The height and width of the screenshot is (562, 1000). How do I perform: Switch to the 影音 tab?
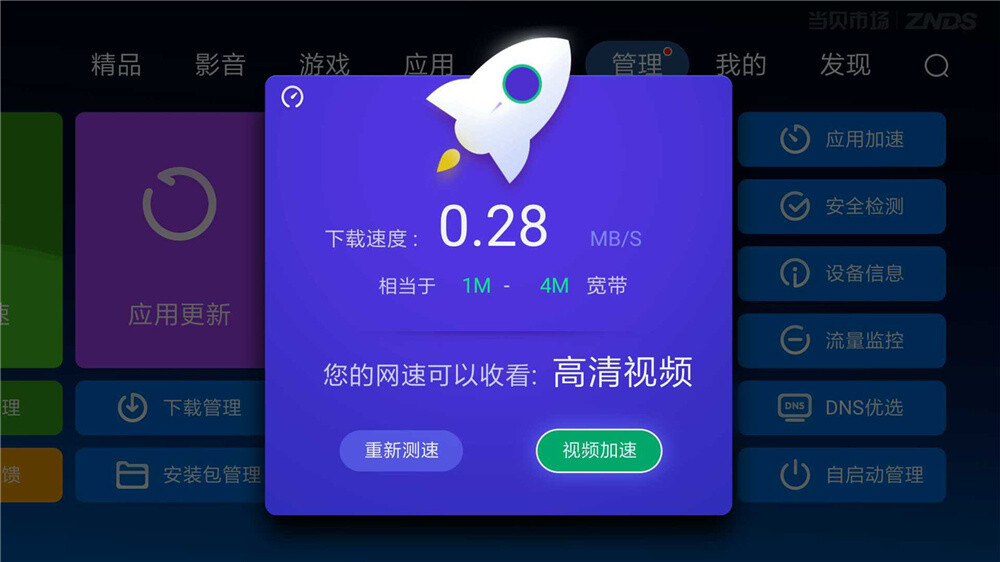pyautogui.click(x=220, y=66)
